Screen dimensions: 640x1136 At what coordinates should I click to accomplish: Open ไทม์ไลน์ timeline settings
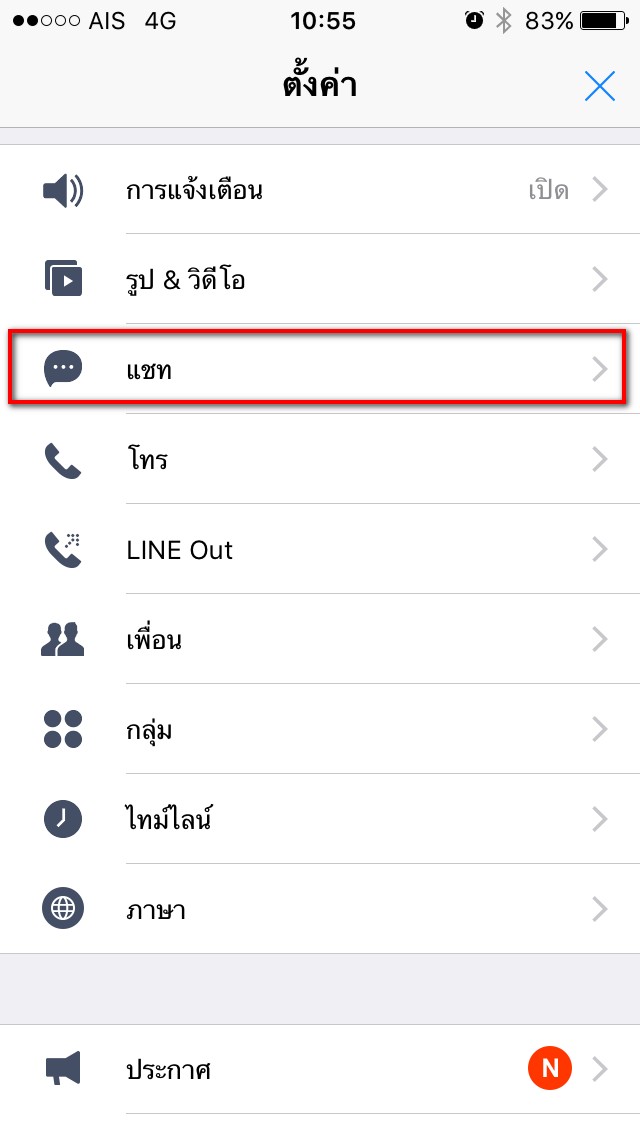click(x=320, y=820)
